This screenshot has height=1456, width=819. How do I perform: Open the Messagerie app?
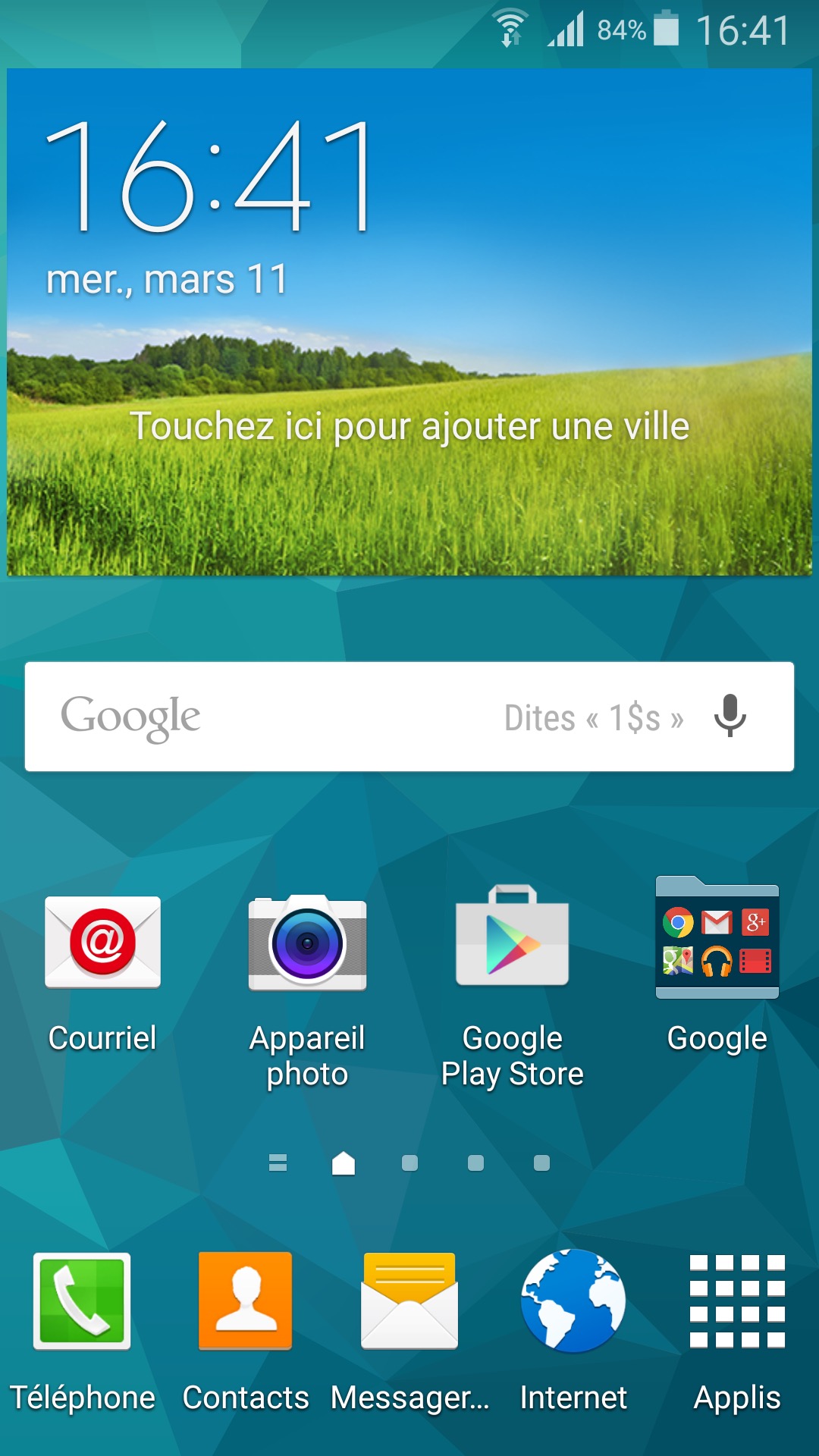coord(409,1301)
